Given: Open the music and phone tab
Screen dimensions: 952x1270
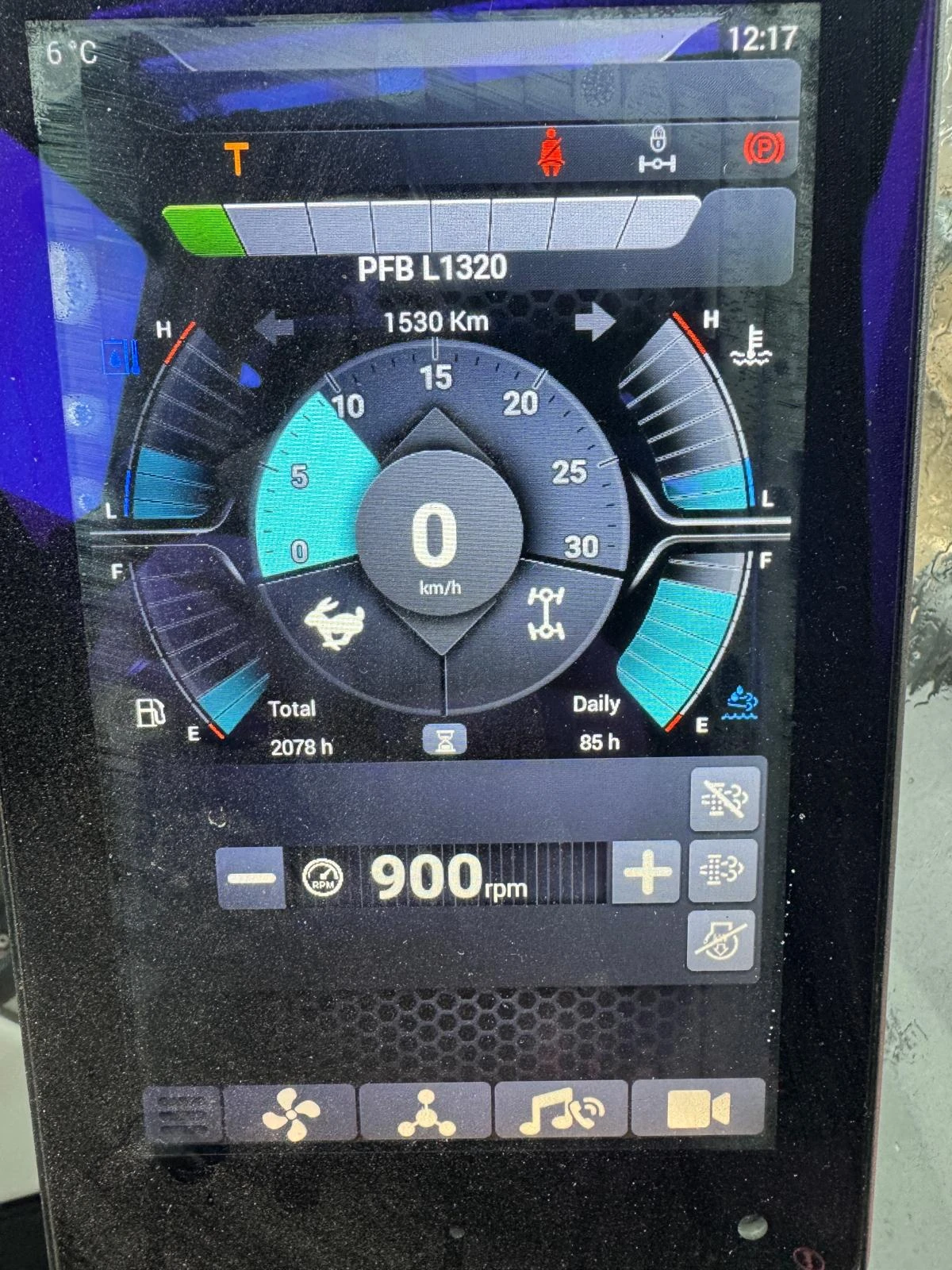Looking at the screenshot, I should 561,1109.
